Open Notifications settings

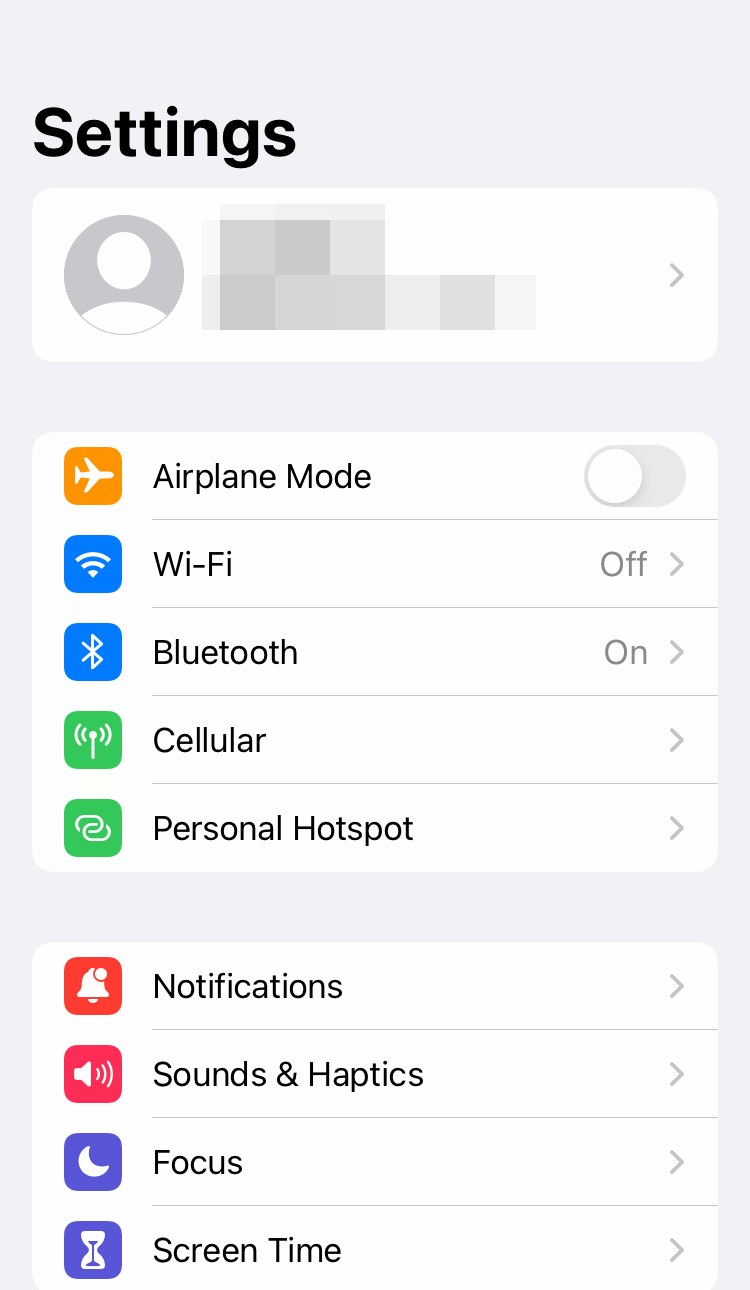[375, 986]
